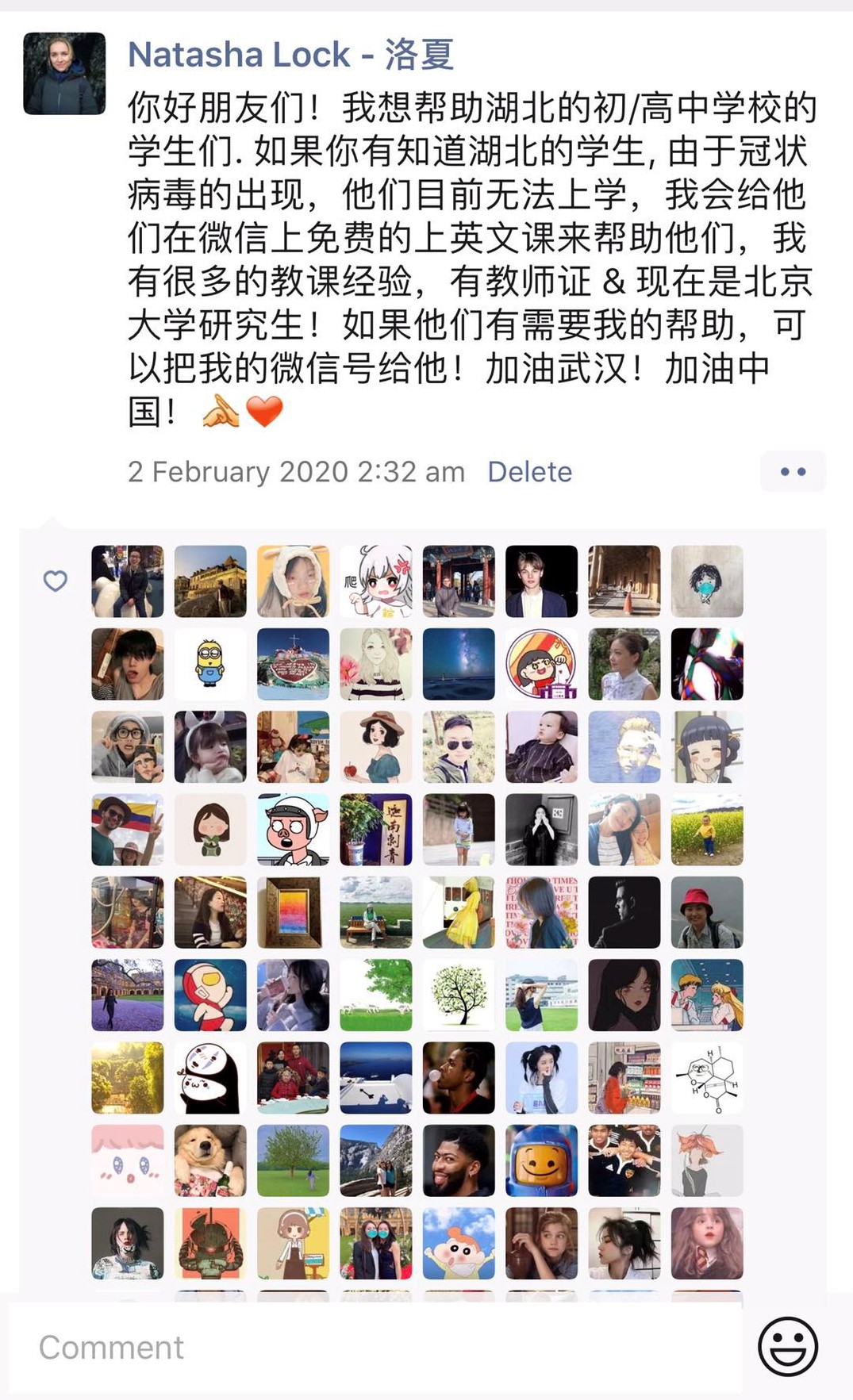Open the golden retriever puppy avatar profile

coord(210,1160)
